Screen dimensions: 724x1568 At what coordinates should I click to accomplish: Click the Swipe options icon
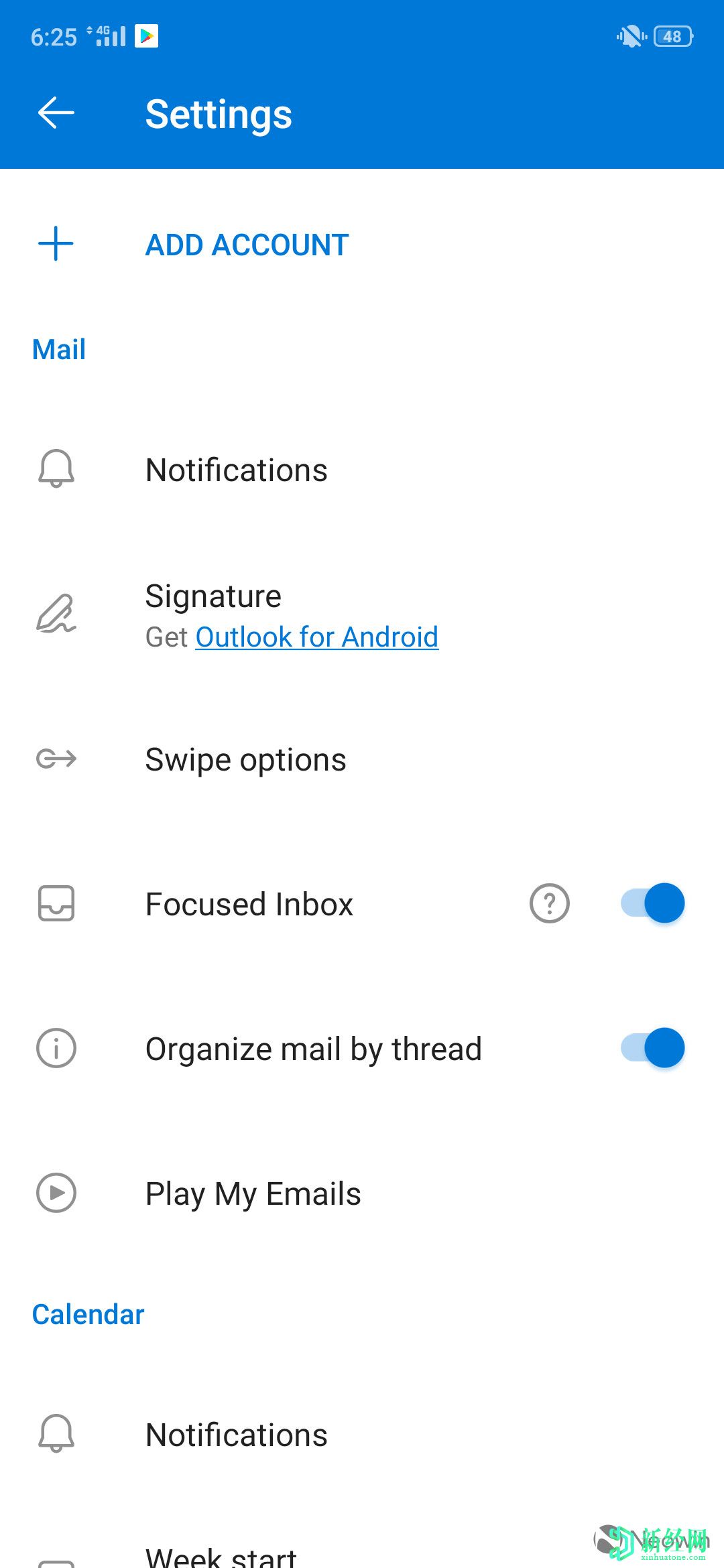tap(56, 759)
